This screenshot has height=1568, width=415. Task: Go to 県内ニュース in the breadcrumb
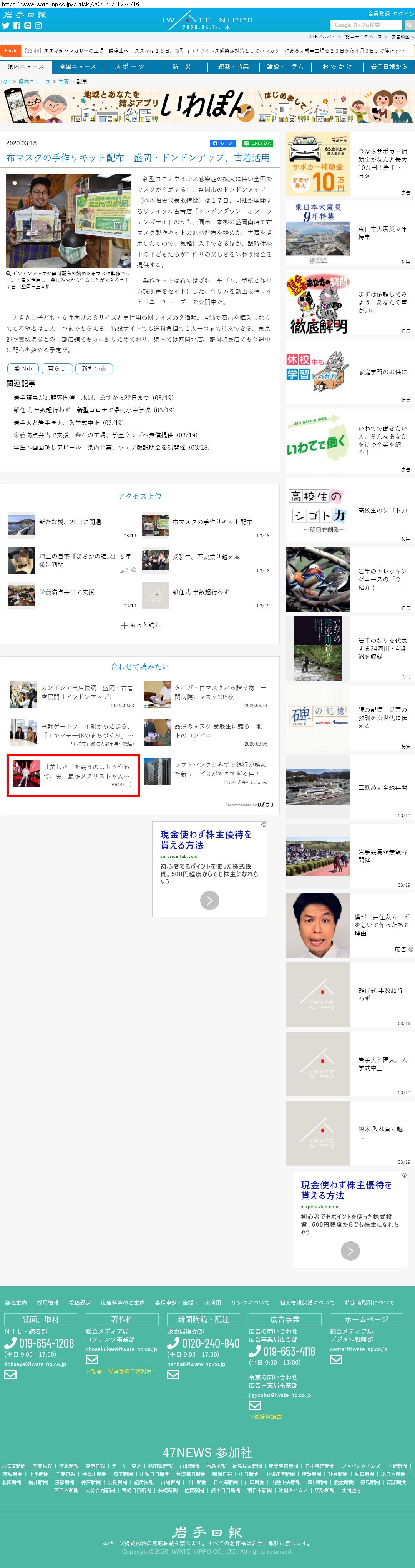[x=34, y=82]
